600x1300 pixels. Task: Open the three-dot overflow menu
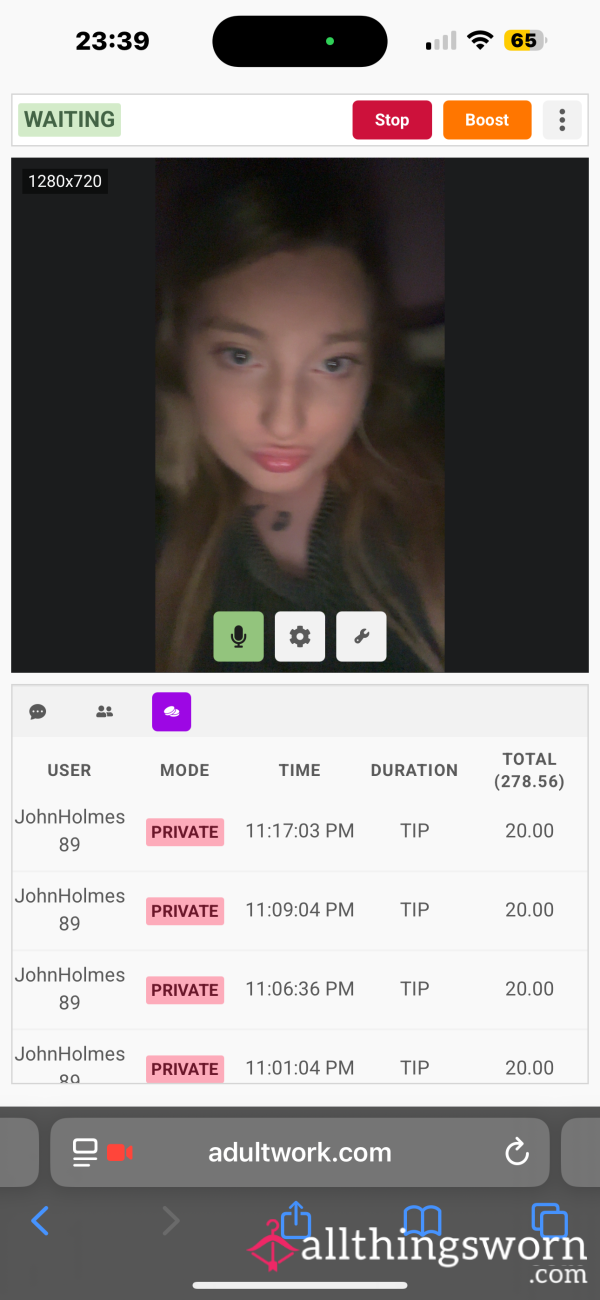tap(562, 120)
